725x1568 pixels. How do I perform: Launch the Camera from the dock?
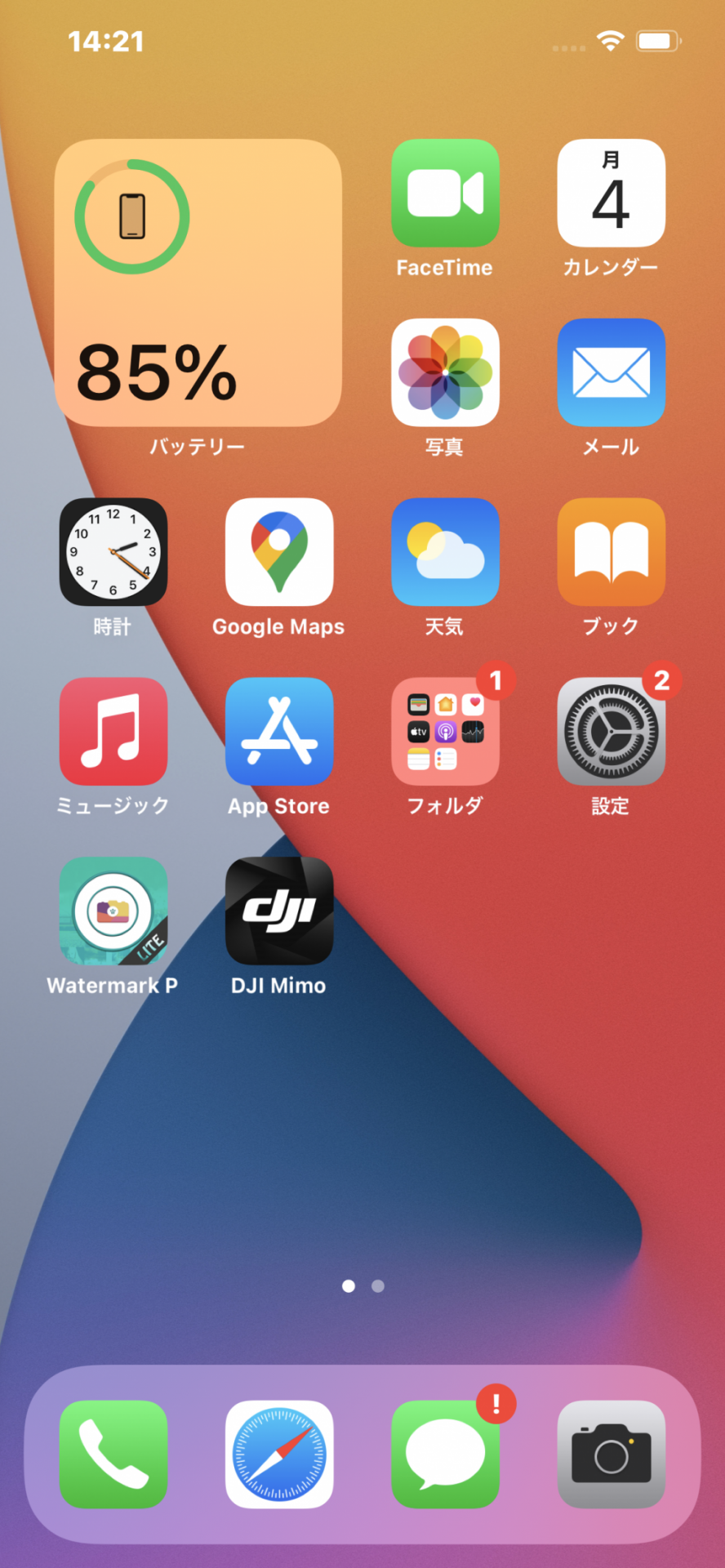611,1454
